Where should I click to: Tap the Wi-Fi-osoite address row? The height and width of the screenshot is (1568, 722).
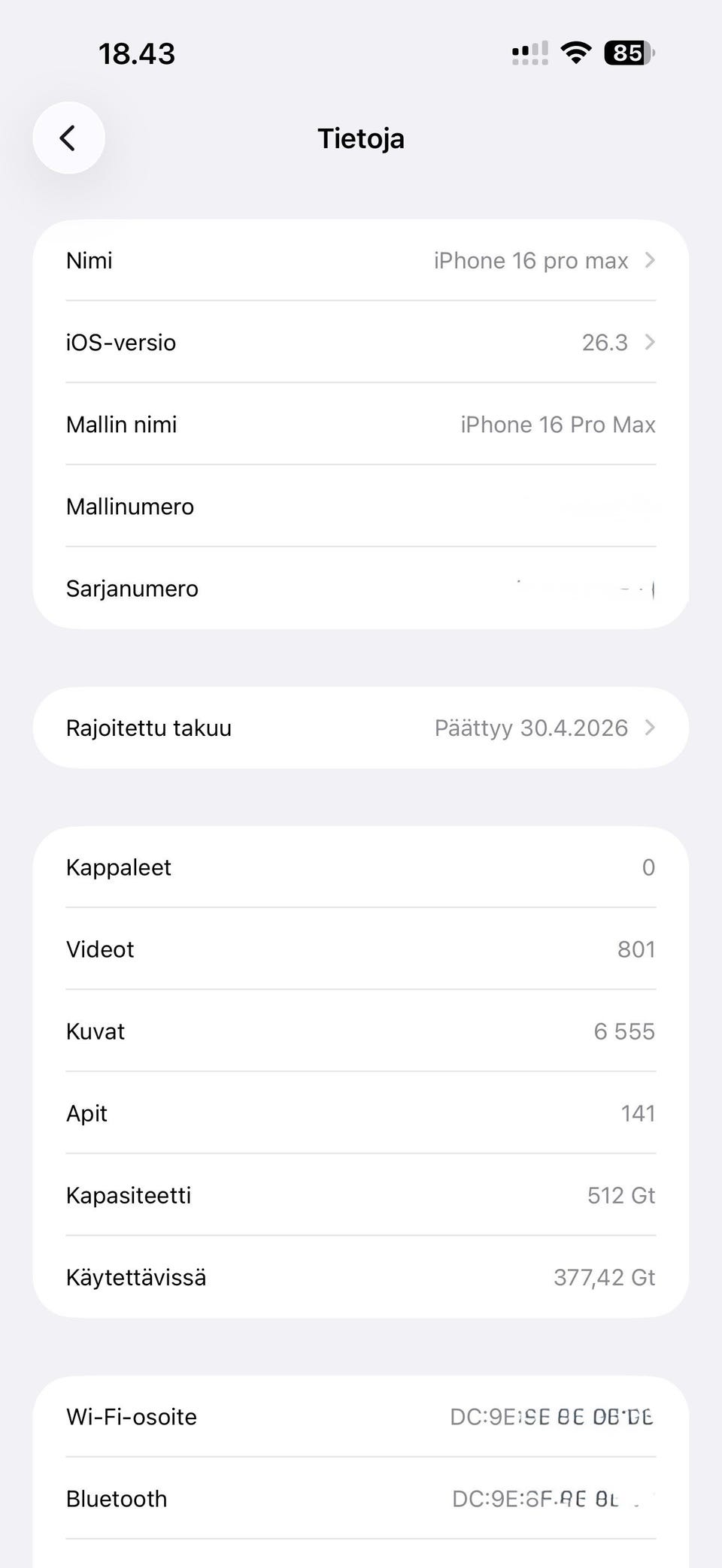tap(361, 1416)
